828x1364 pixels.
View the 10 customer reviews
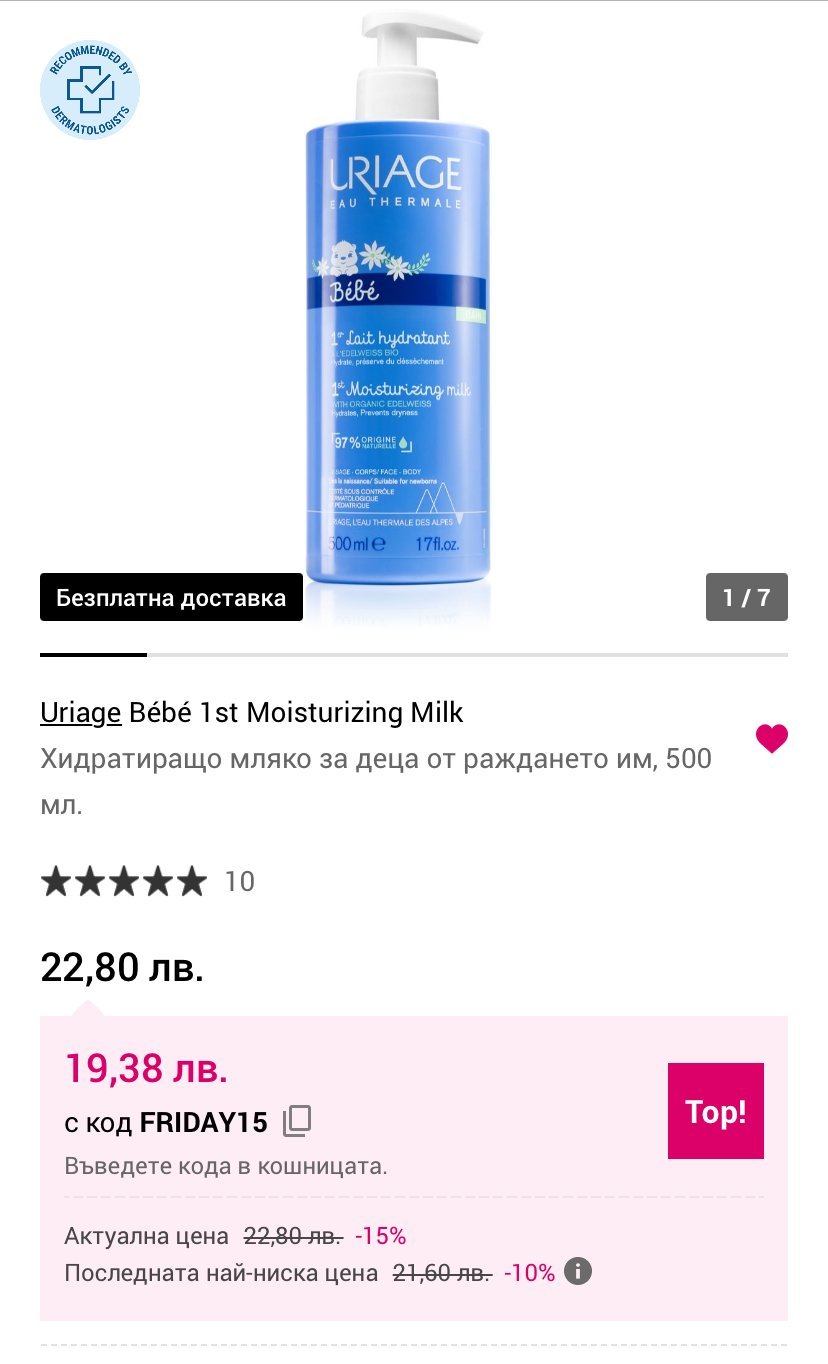click(240, 882)
